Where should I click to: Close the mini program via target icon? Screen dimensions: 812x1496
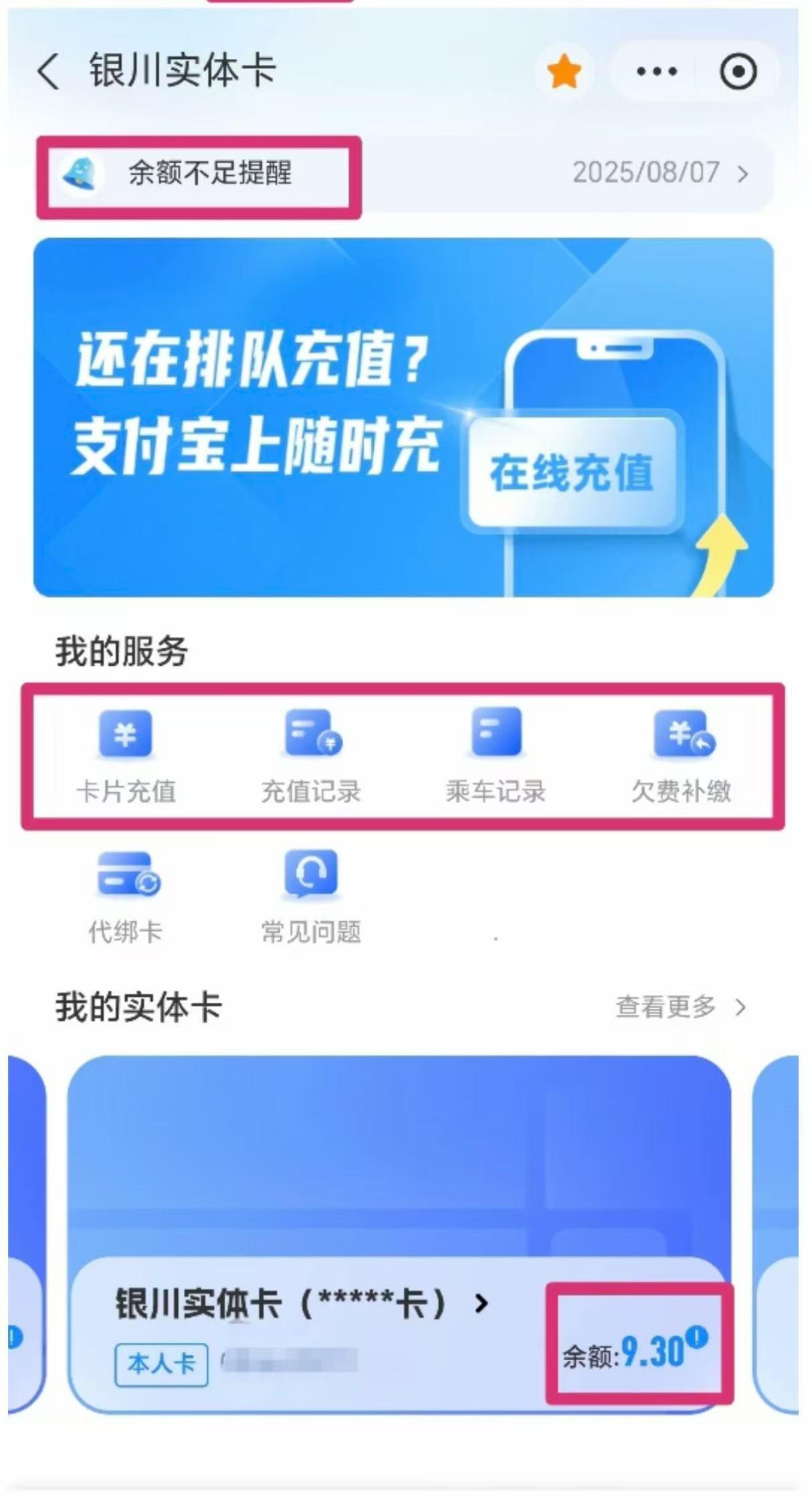tap(738, 72)
